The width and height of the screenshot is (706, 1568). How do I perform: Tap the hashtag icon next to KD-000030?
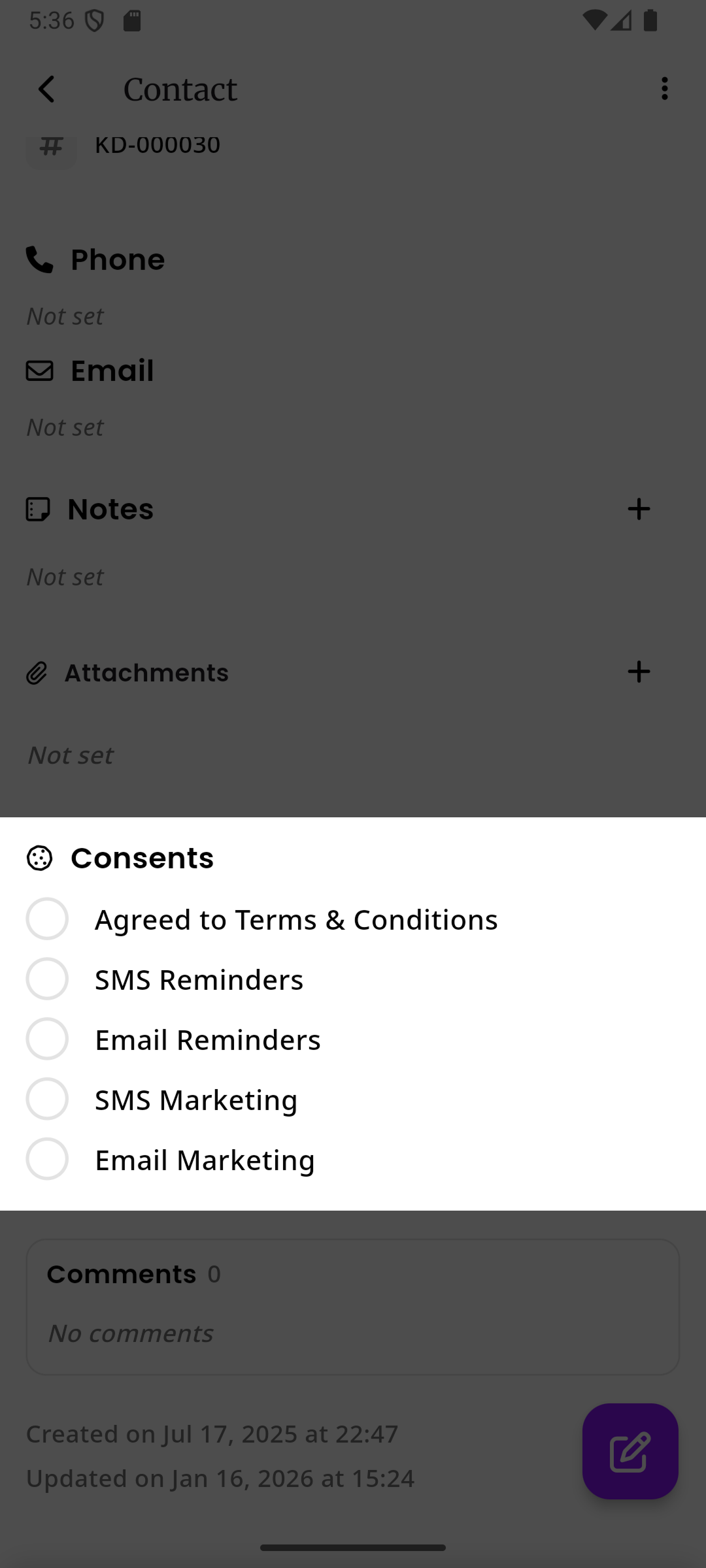tap(51, 146)
